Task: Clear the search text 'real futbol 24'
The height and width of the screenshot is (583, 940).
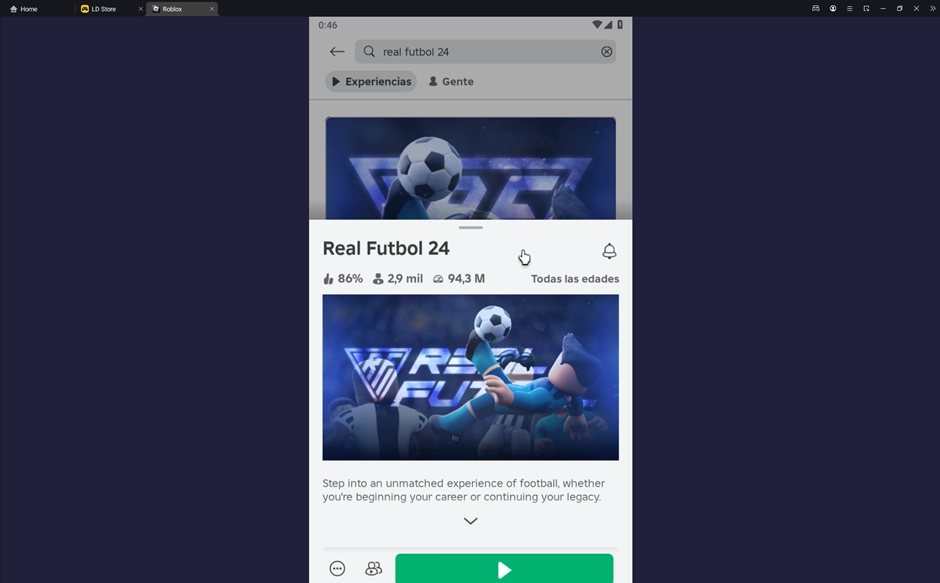Action: click(x=606, y=52)
